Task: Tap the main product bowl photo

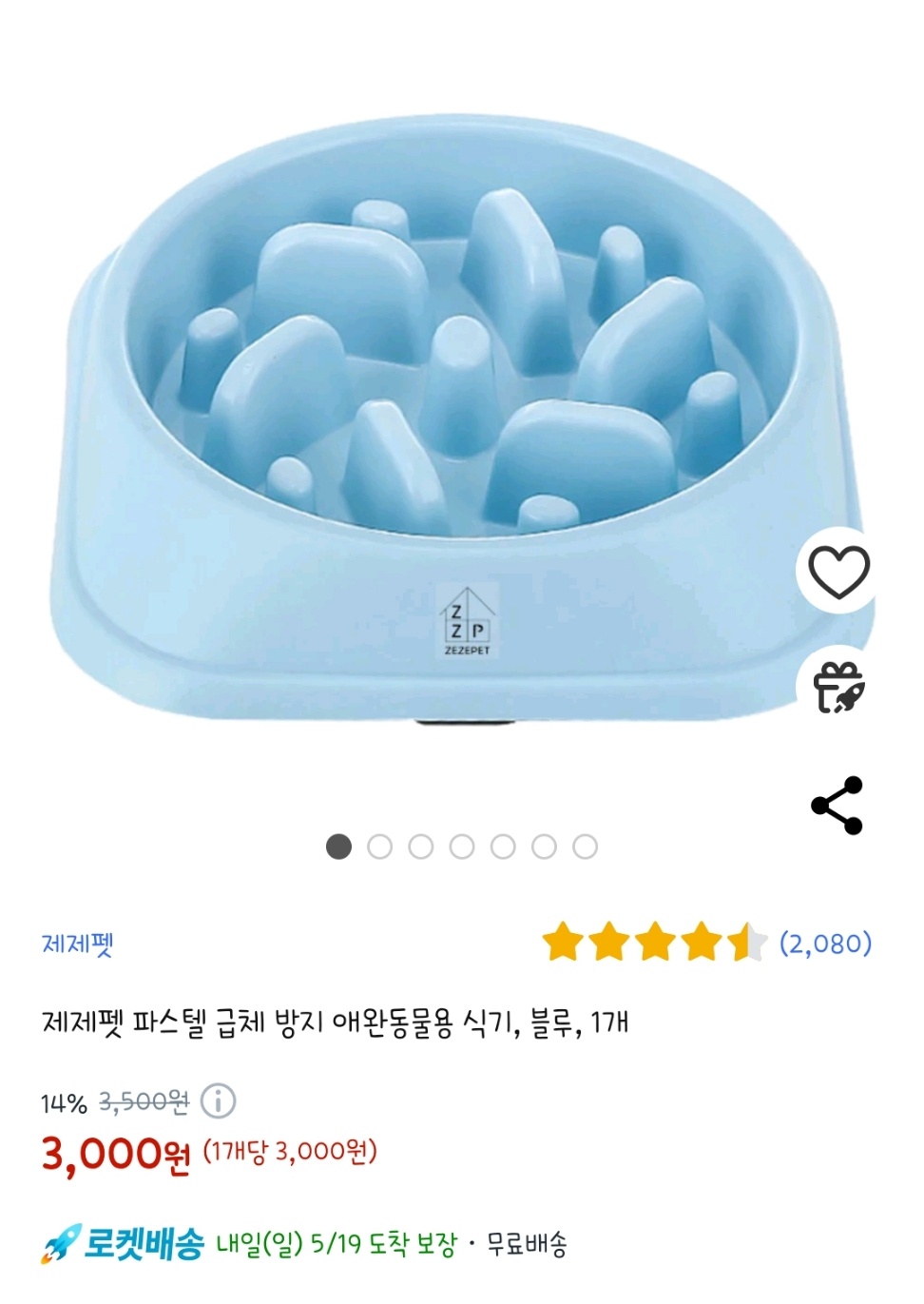Action: pyautogui.click(x=462, y=409)
